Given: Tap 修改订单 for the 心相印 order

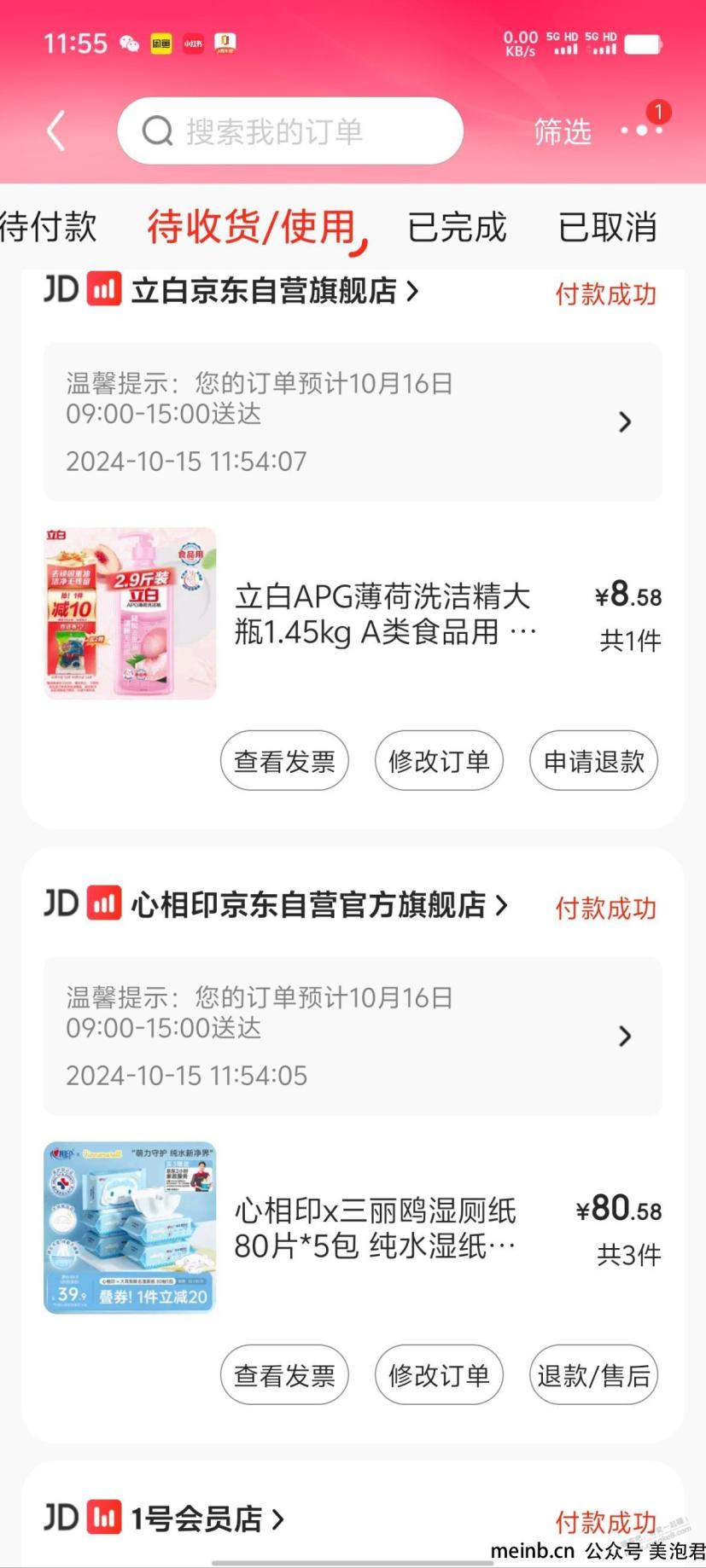Looking at the screenshot, I should pos(439,1375).
